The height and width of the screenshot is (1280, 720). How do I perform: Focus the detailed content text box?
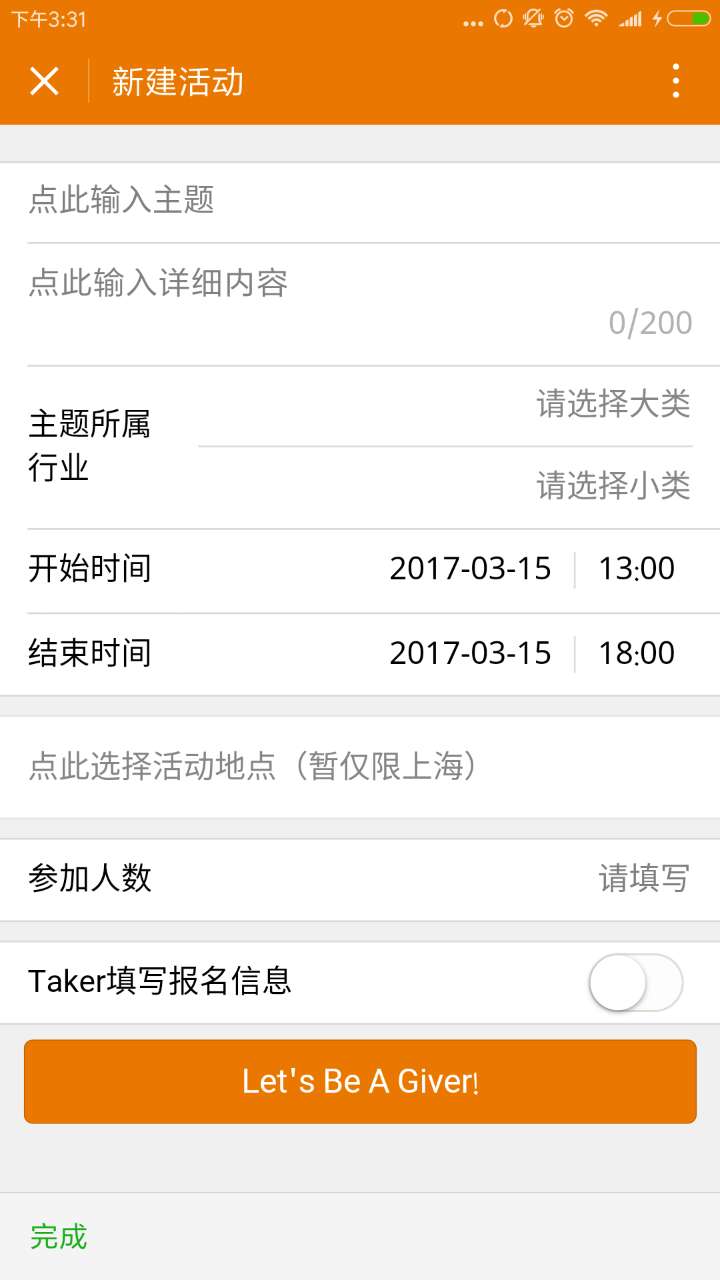[360, 300]
